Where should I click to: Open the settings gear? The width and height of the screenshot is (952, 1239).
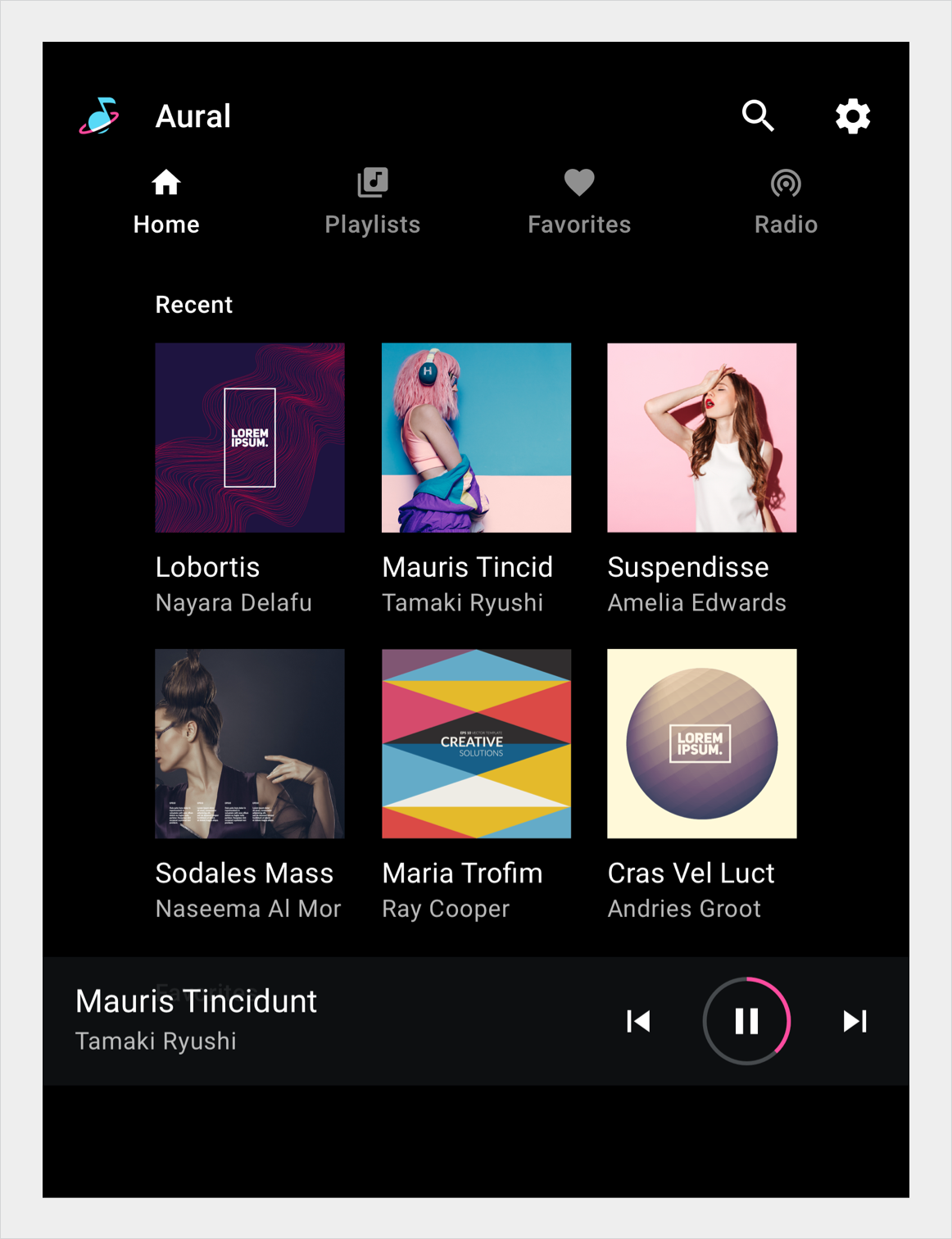tap(852, 116)
